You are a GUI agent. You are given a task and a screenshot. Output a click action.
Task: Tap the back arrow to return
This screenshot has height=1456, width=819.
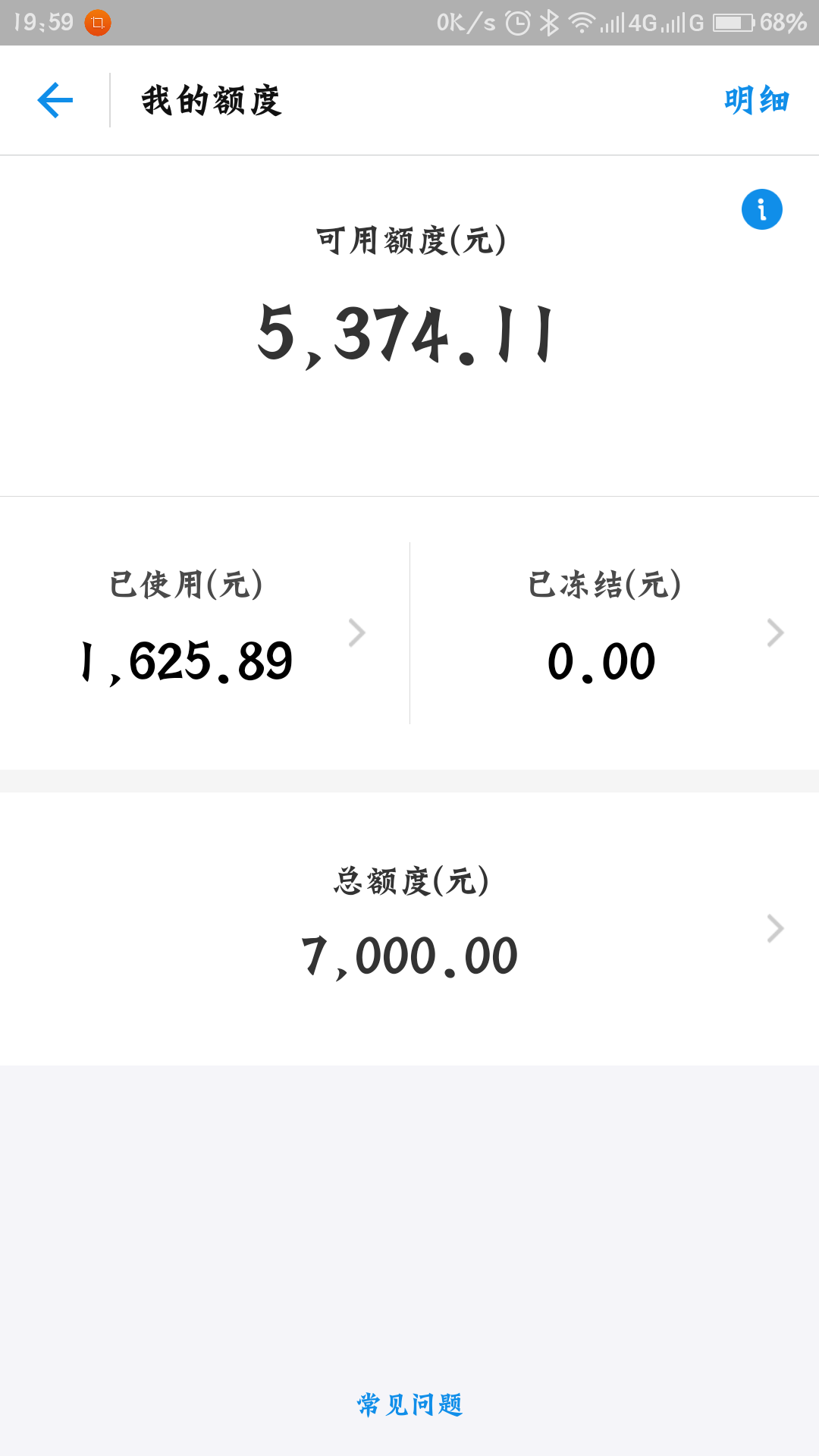tap(54, 99)
